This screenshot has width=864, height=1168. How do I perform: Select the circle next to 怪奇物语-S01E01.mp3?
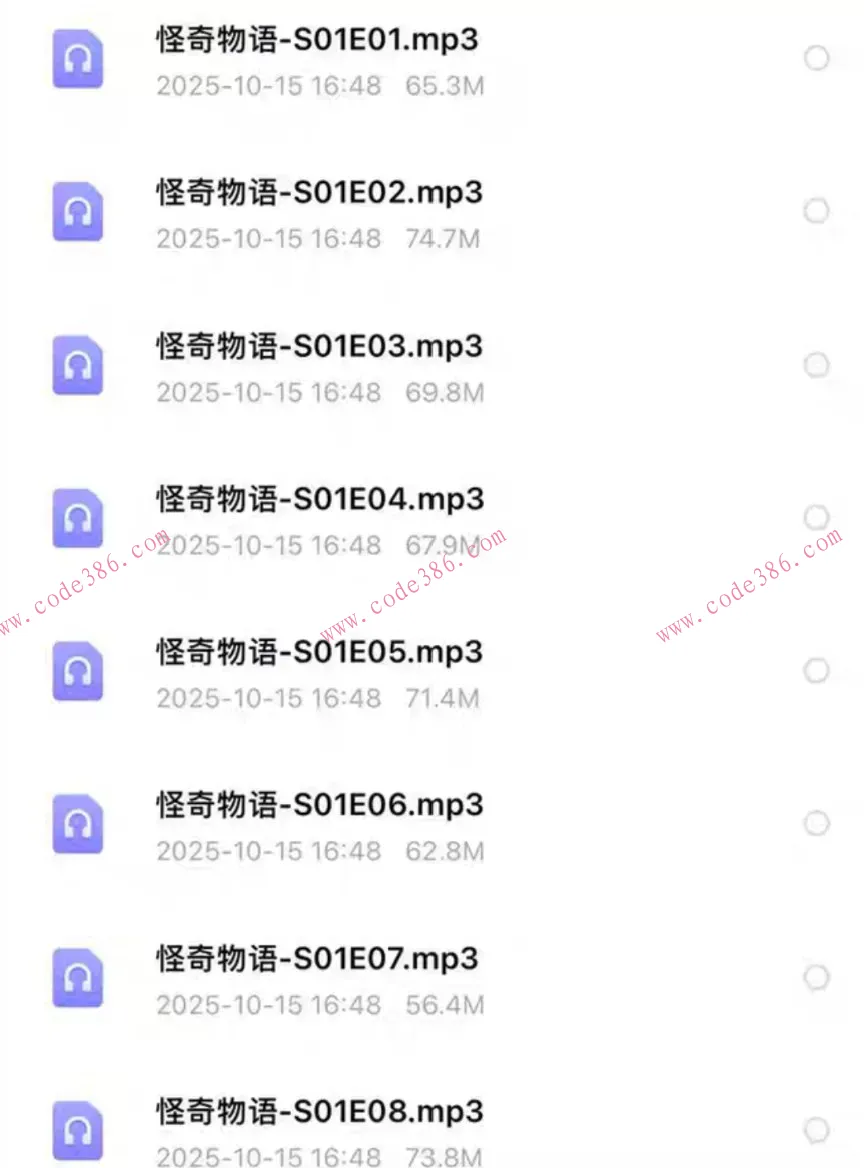tap(817, 58)
